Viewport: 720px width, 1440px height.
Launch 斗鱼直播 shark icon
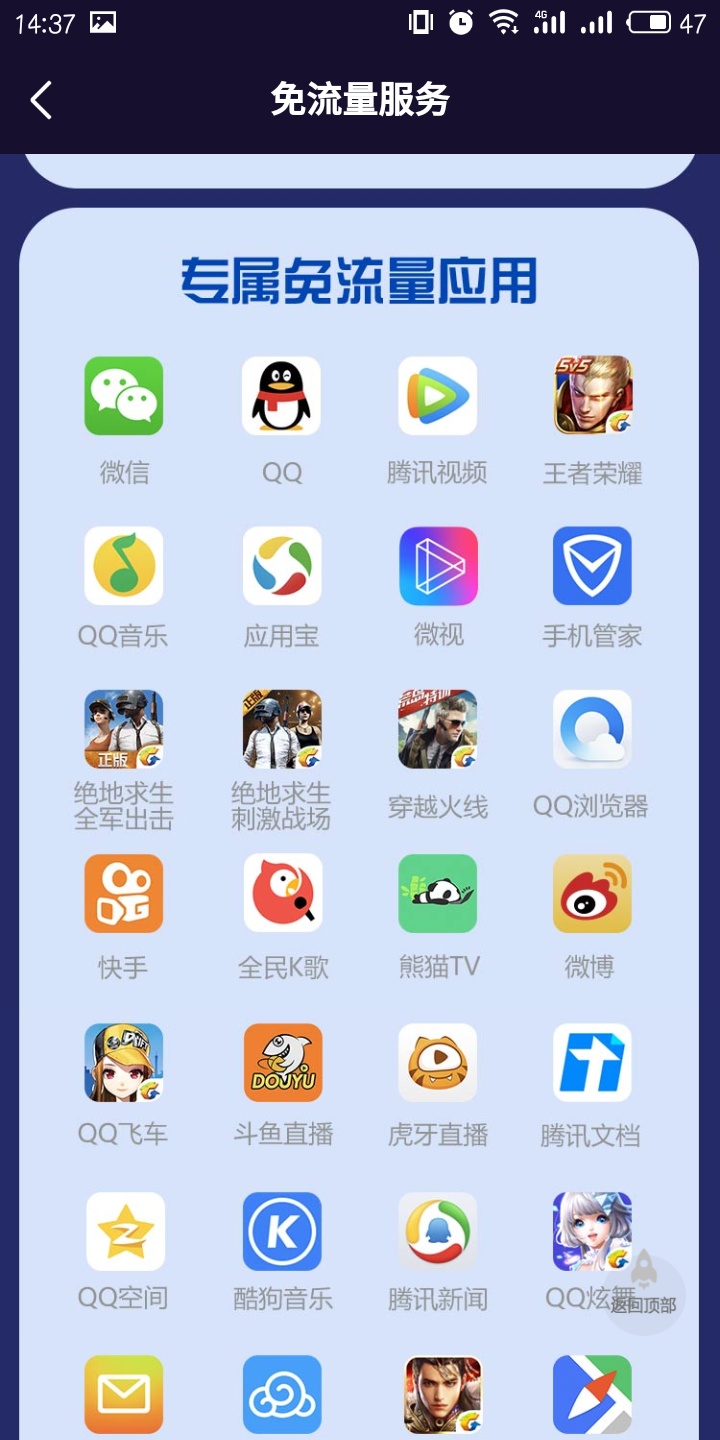click(x=281, y=1062)
